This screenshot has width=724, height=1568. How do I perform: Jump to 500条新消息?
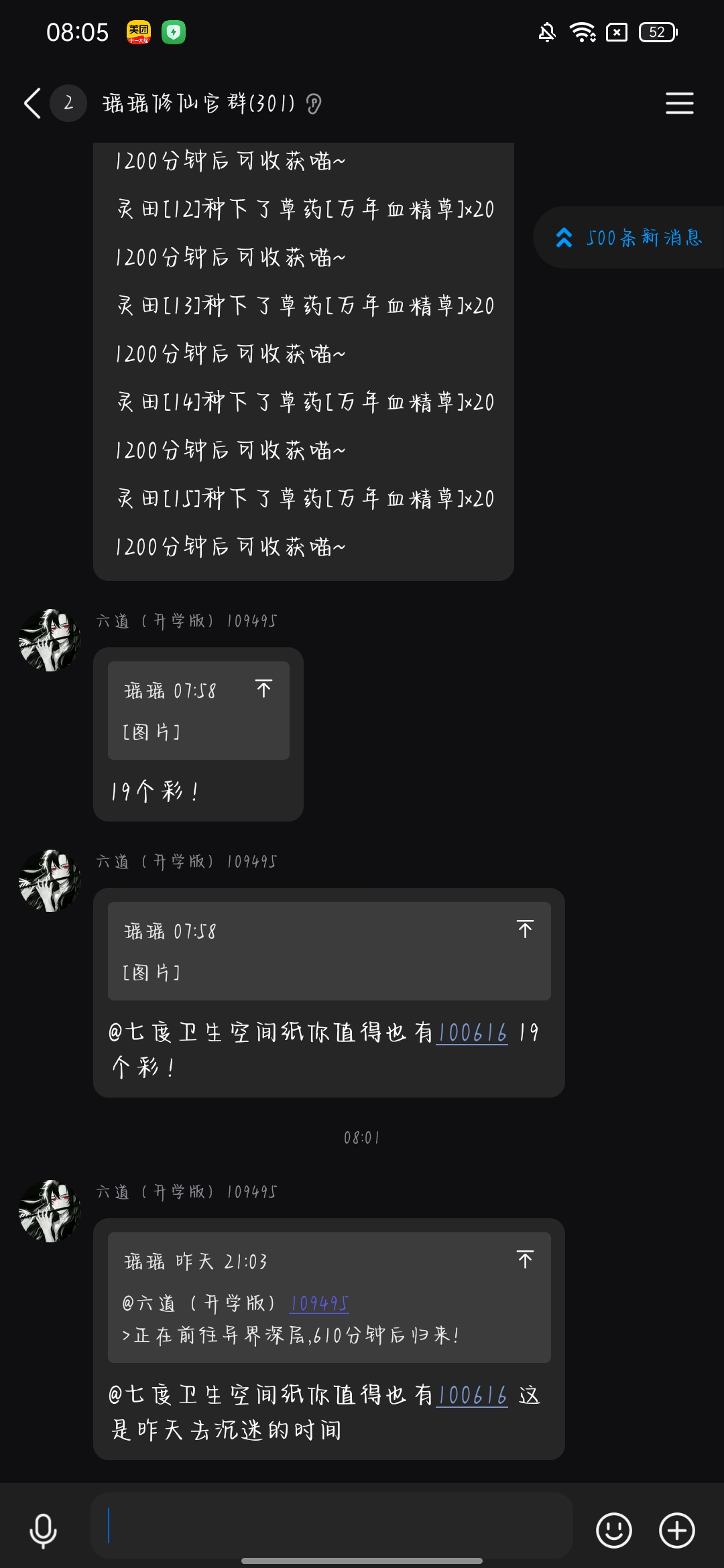pyautogui.click(x=629, y=238)
